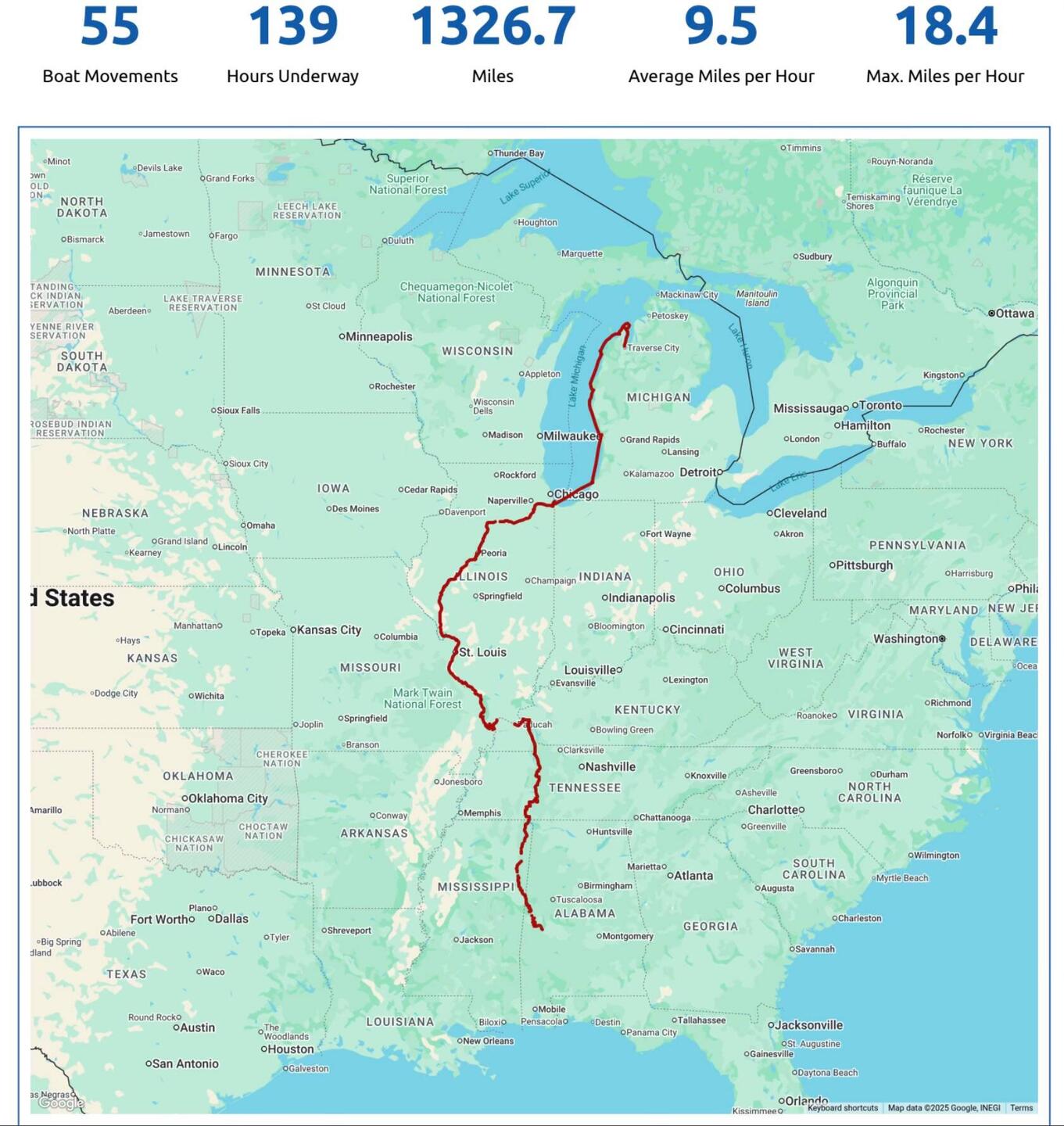Select the St. Louis marker on the map
Screen dimensions: 1064x1126
point(454,651)
